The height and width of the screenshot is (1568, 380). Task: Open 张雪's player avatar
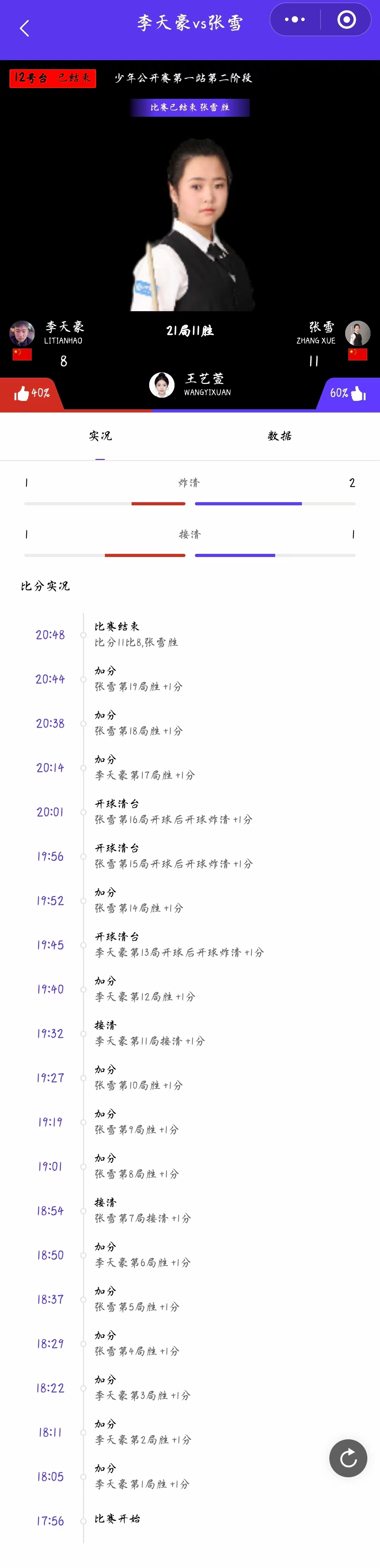357,333
